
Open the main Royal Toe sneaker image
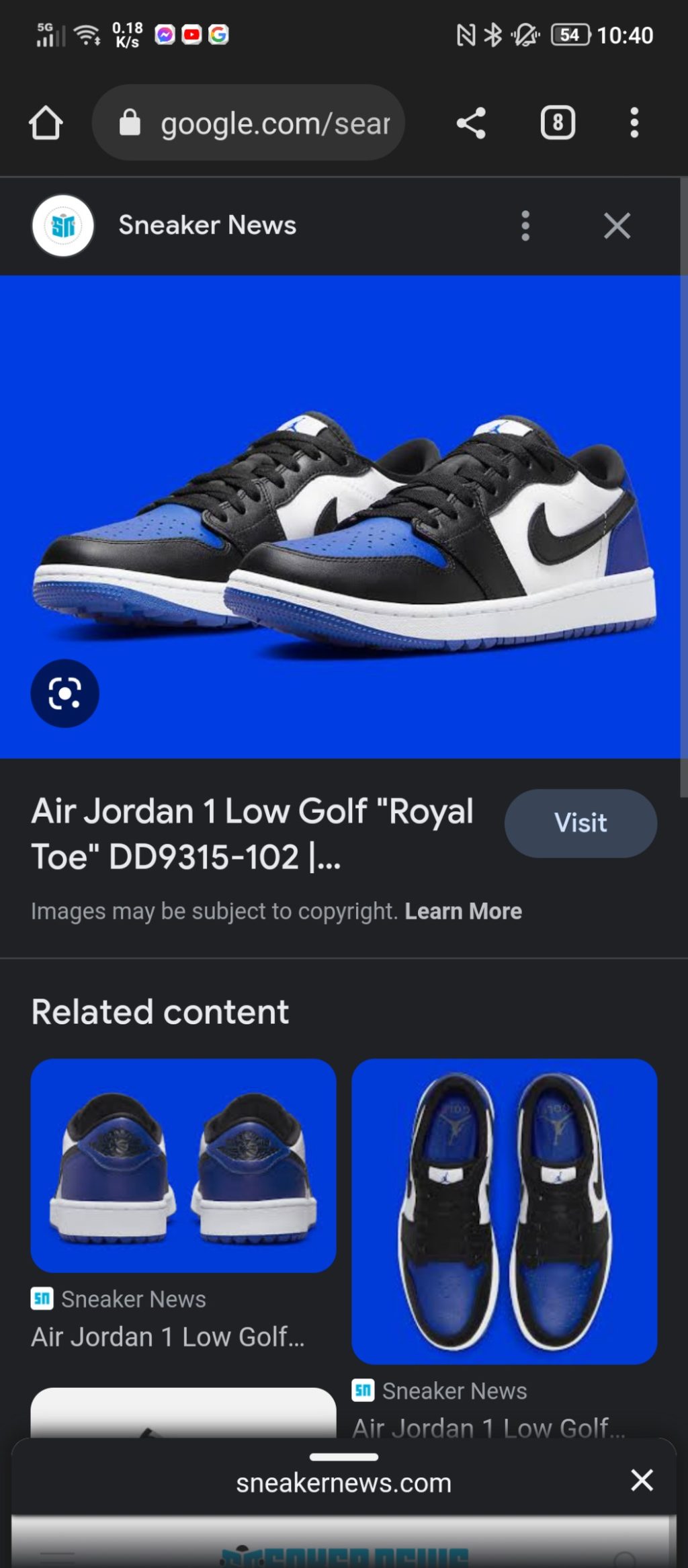344,516
